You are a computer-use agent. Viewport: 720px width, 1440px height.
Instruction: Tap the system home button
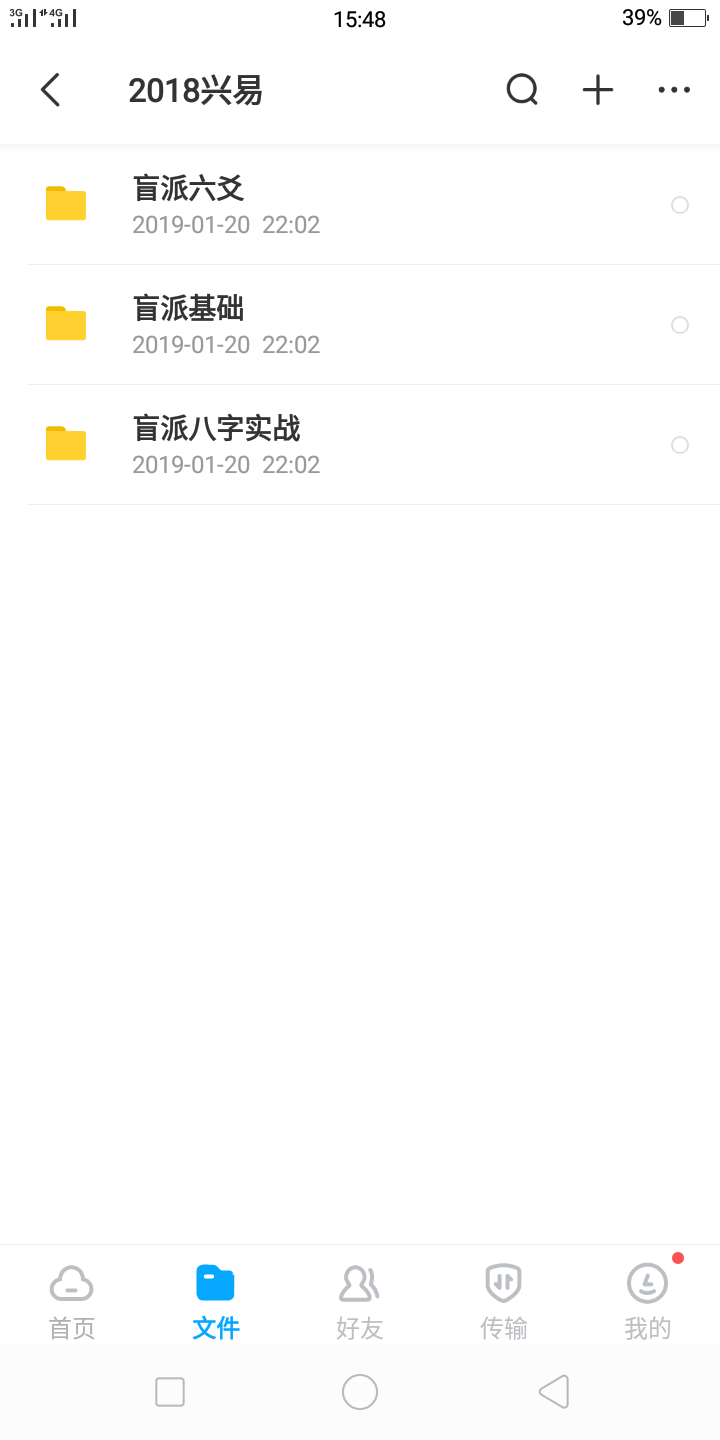click(360, 1392)
